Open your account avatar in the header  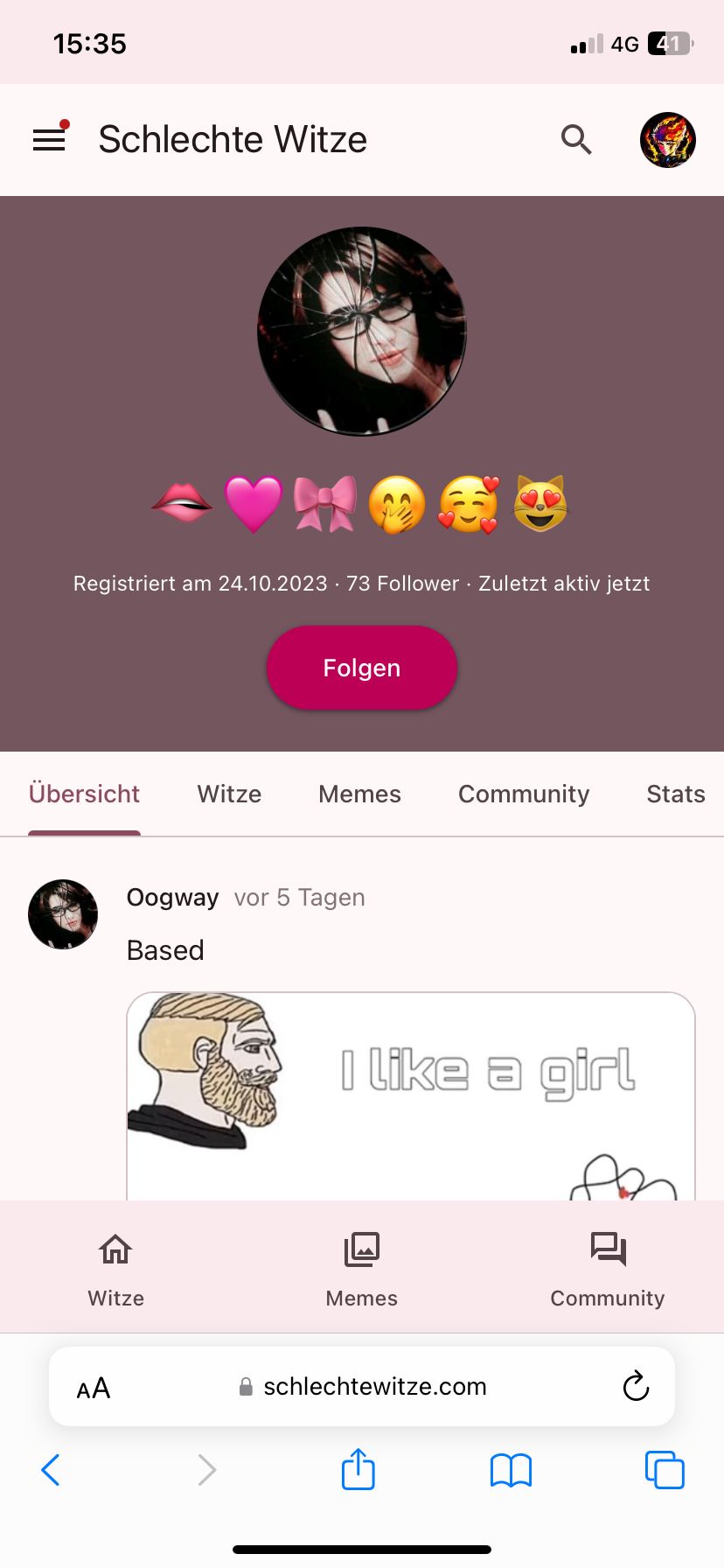[x=667, y=139]
